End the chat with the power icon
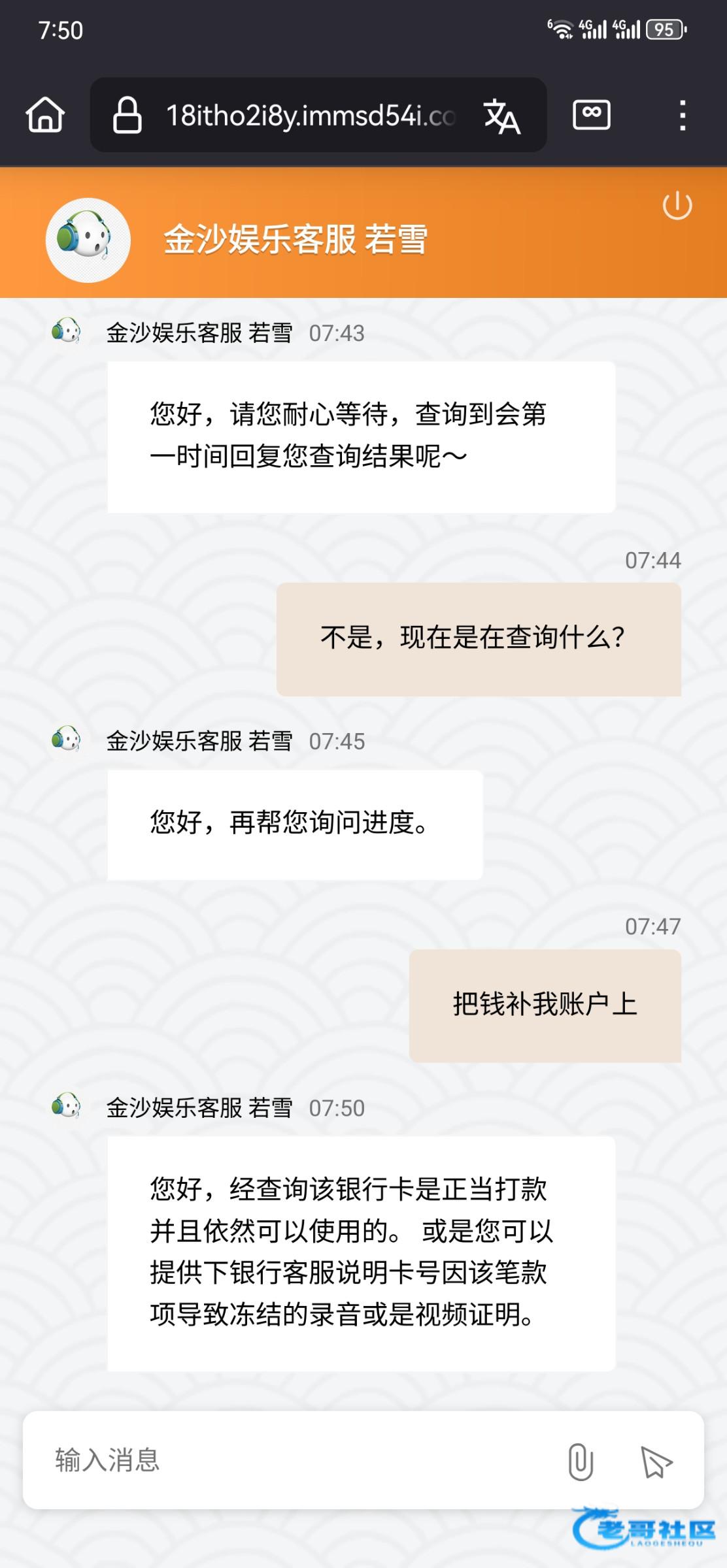727x1568 pixels. (x=677, y=206)
